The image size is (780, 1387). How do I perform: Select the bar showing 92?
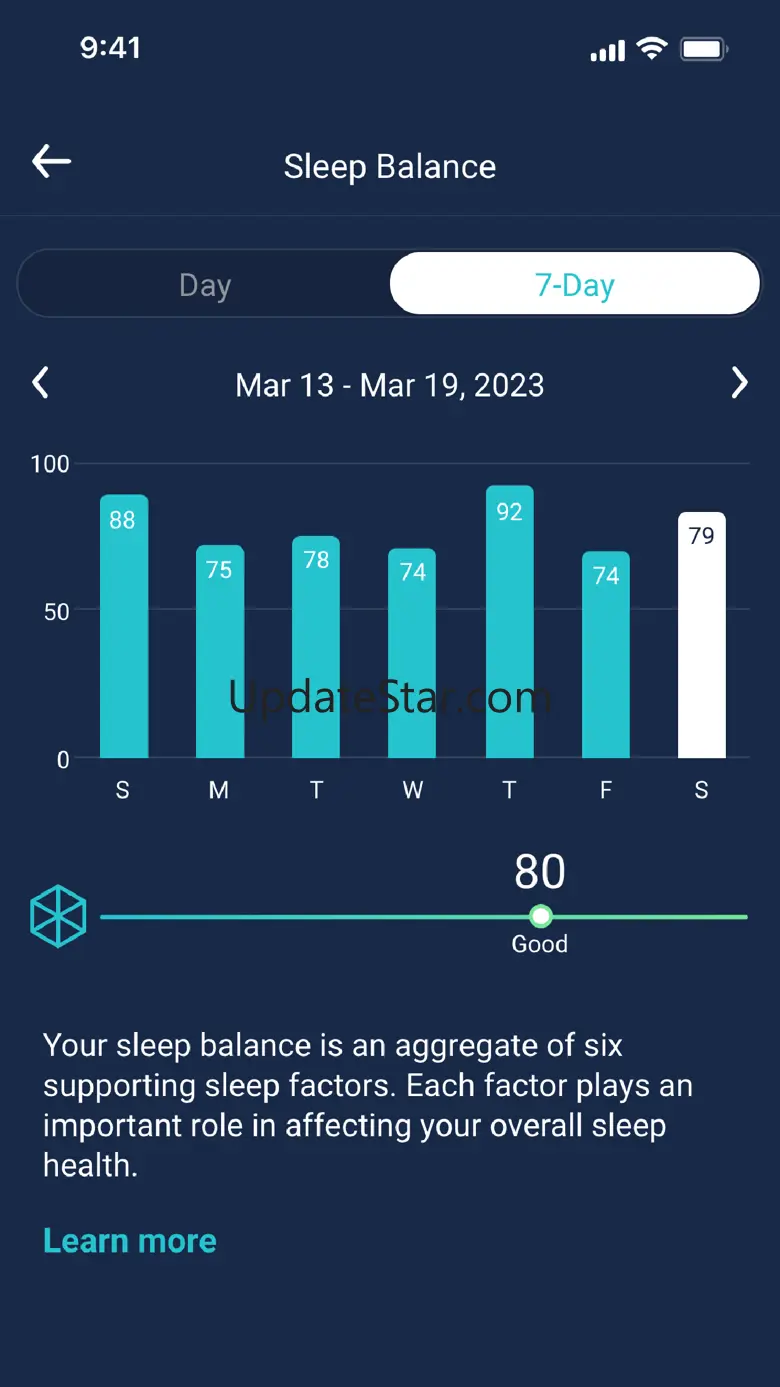pos(509,622)
